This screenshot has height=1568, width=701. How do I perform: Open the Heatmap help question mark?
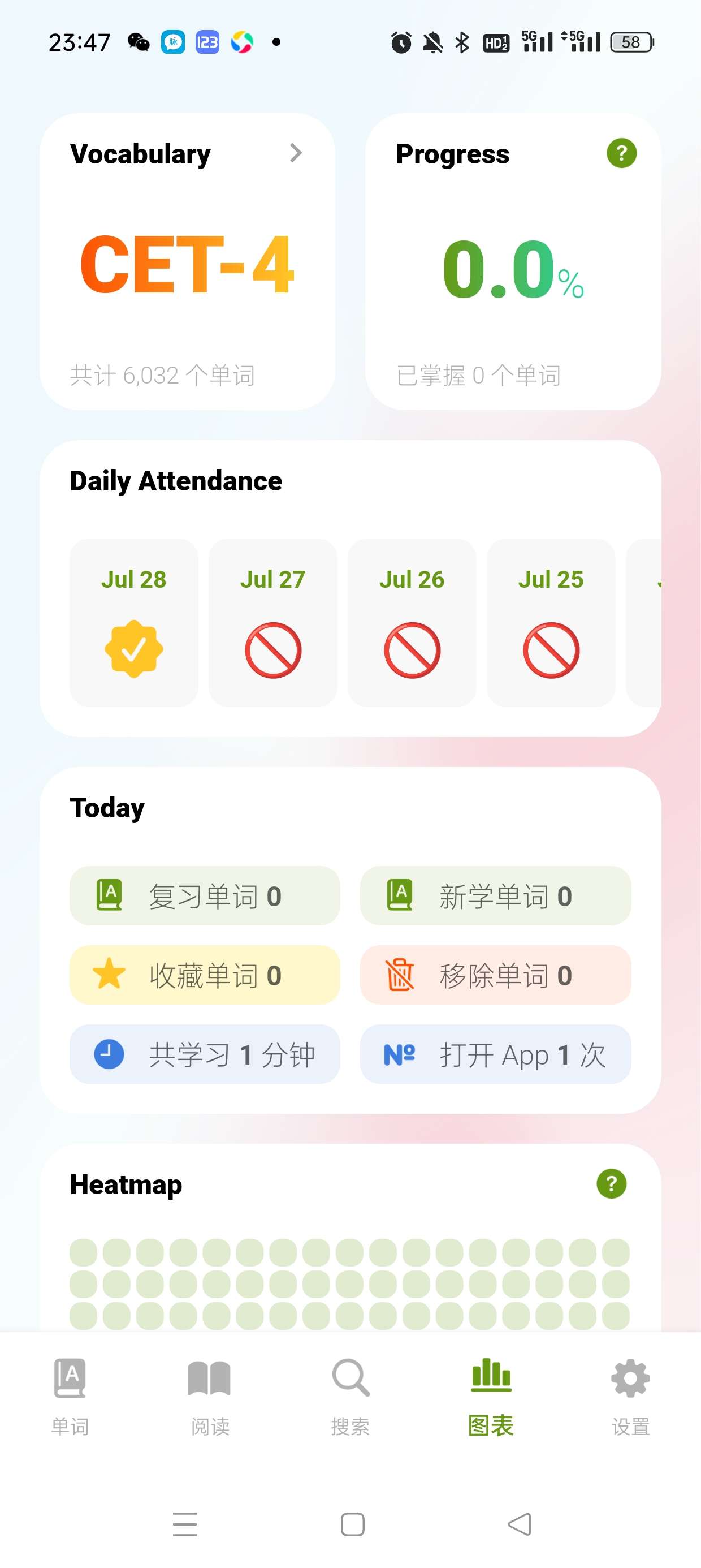(x=611, y=1183)
